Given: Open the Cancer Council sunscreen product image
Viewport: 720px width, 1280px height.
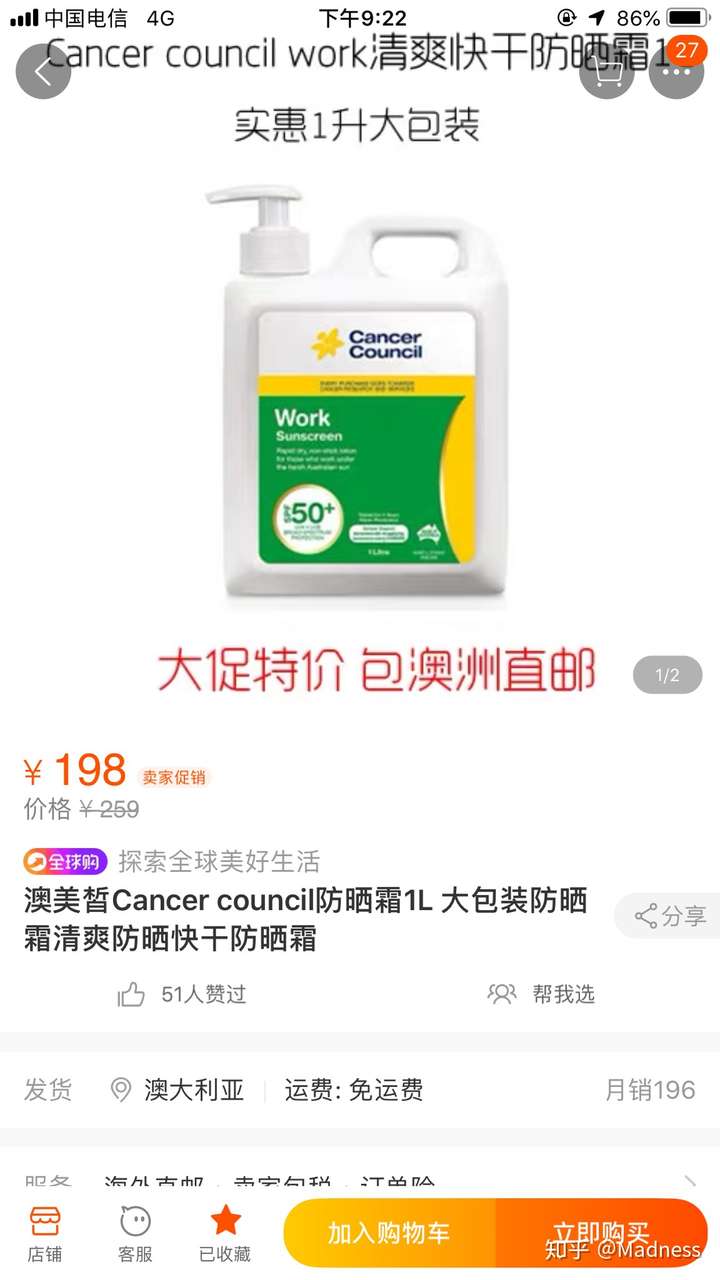Looking at the screenshot, I should [x=360, y=400].
